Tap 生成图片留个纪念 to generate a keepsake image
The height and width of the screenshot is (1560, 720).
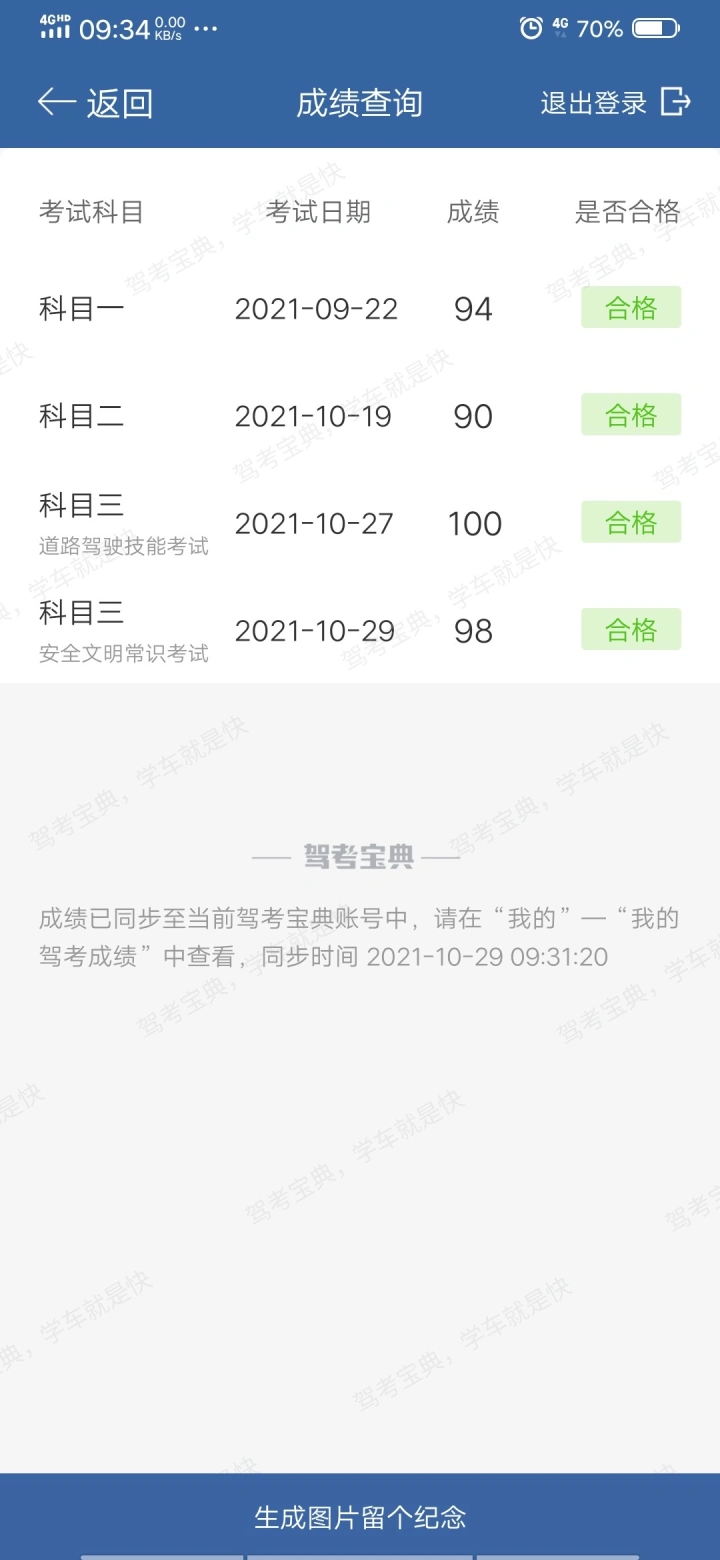[360, 1516]
